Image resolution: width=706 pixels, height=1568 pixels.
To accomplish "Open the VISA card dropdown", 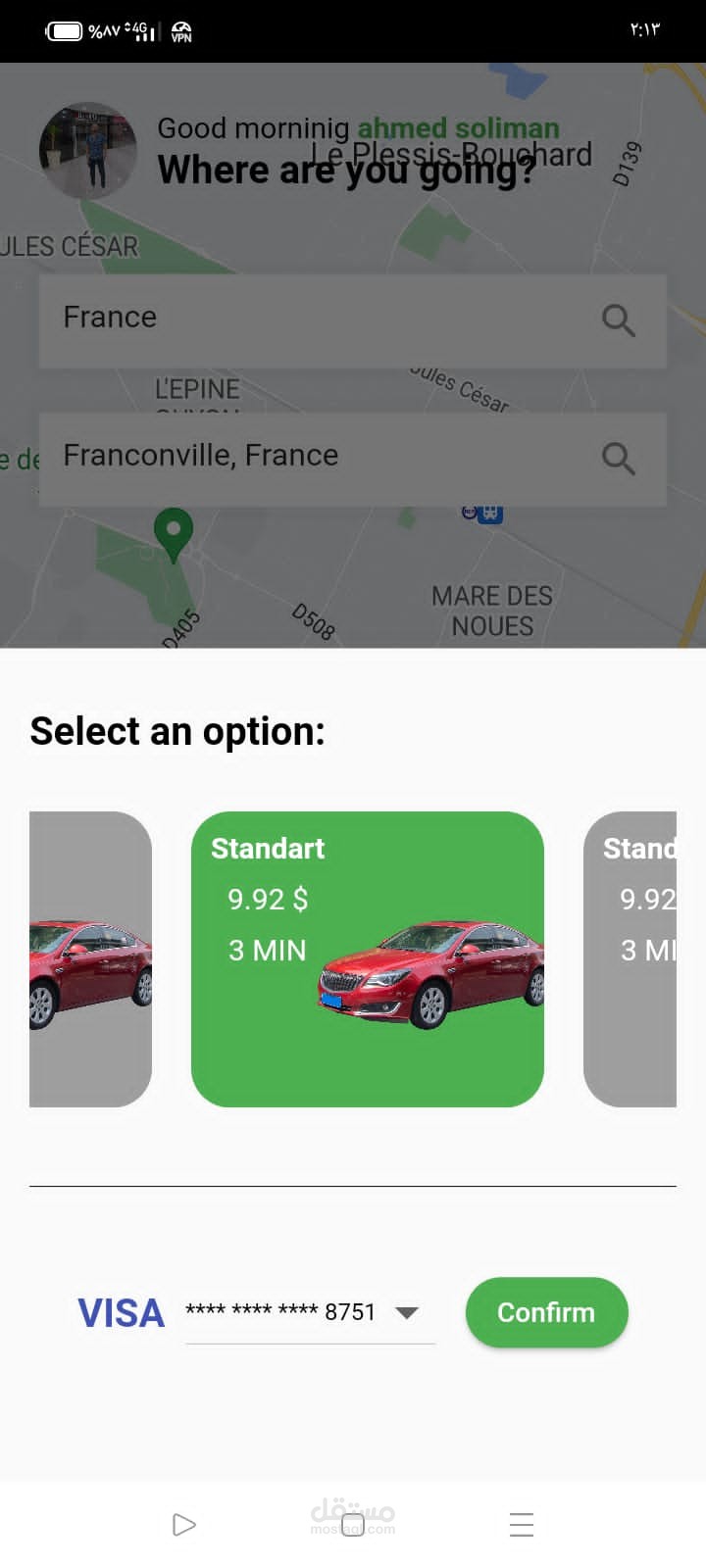I will (406, 1312).
